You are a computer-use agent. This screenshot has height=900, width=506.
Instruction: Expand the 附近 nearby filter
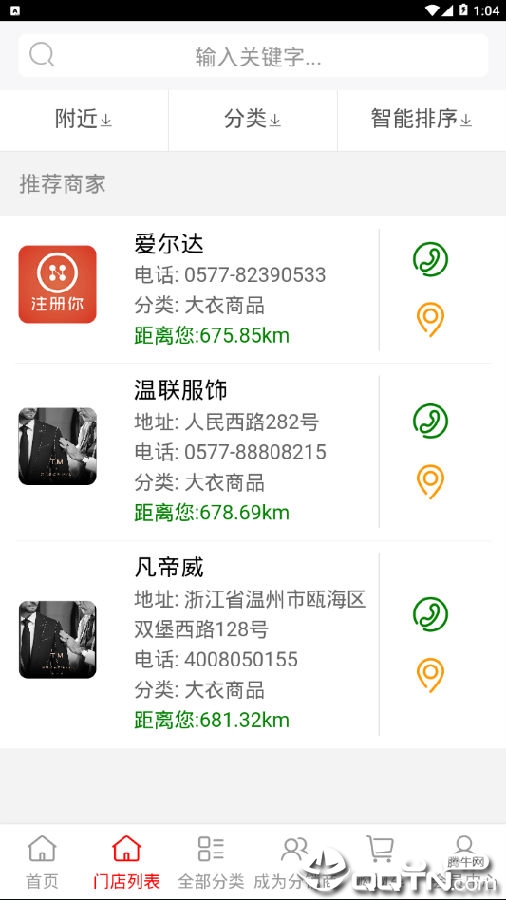(84, 119)
